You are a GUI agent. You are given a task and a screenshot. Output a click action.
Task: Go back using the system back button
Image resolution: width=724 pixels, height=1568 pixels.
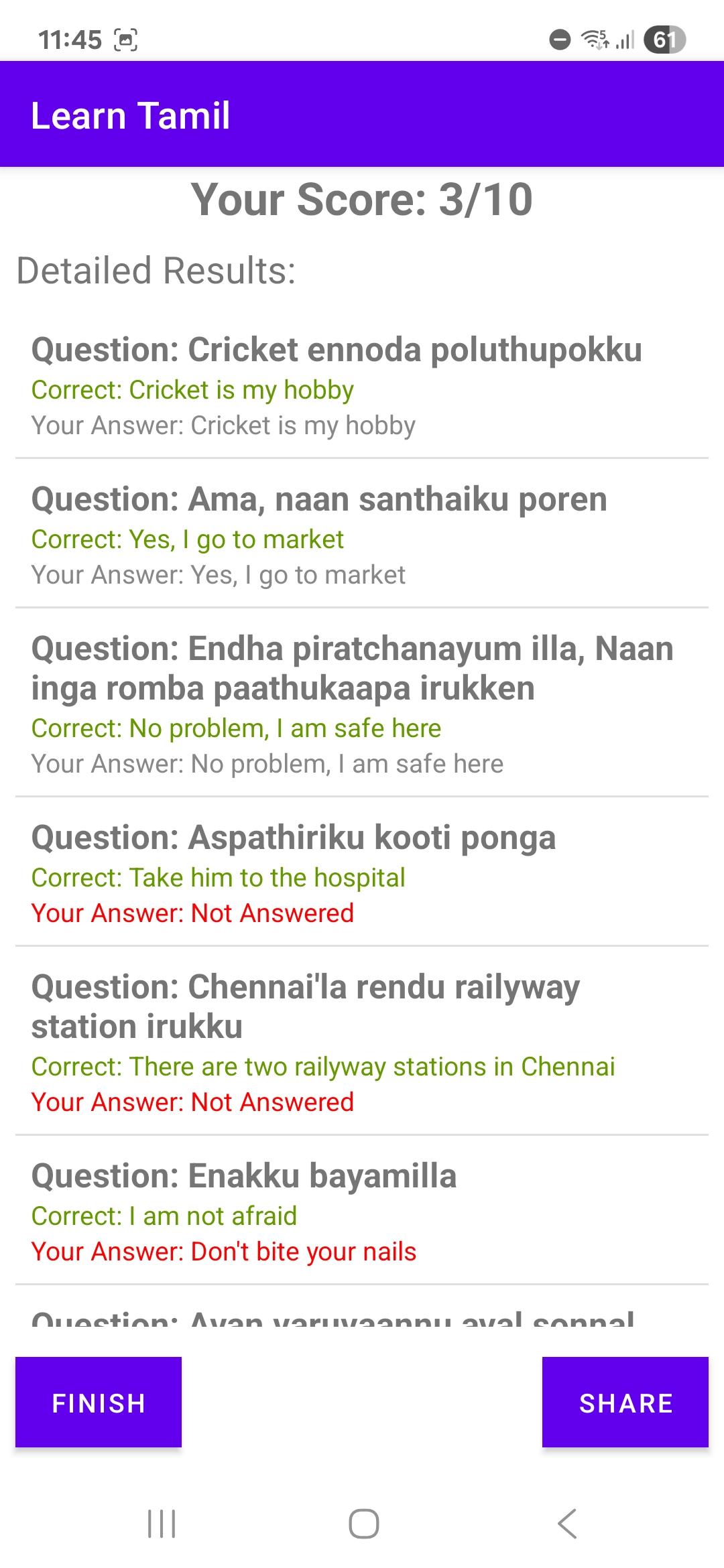tap(566, 1524)
